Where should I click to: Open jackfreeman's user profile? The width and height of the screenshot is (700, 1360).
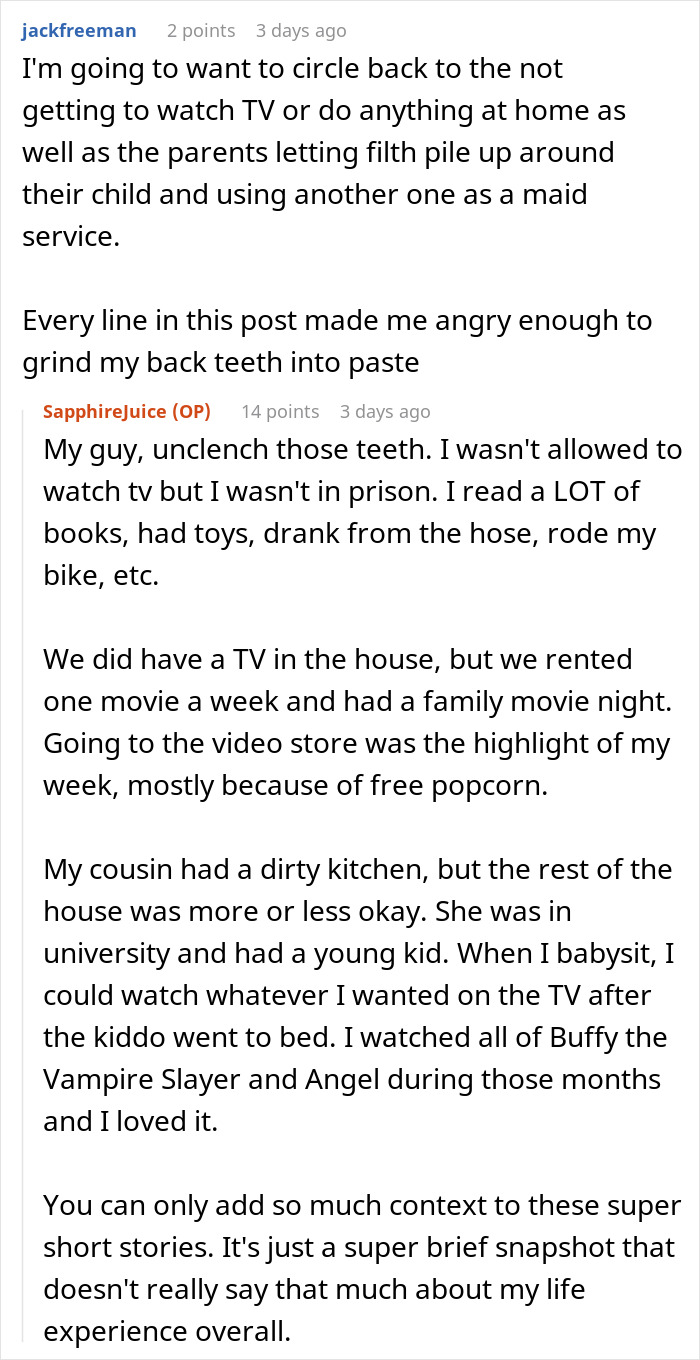79,30
